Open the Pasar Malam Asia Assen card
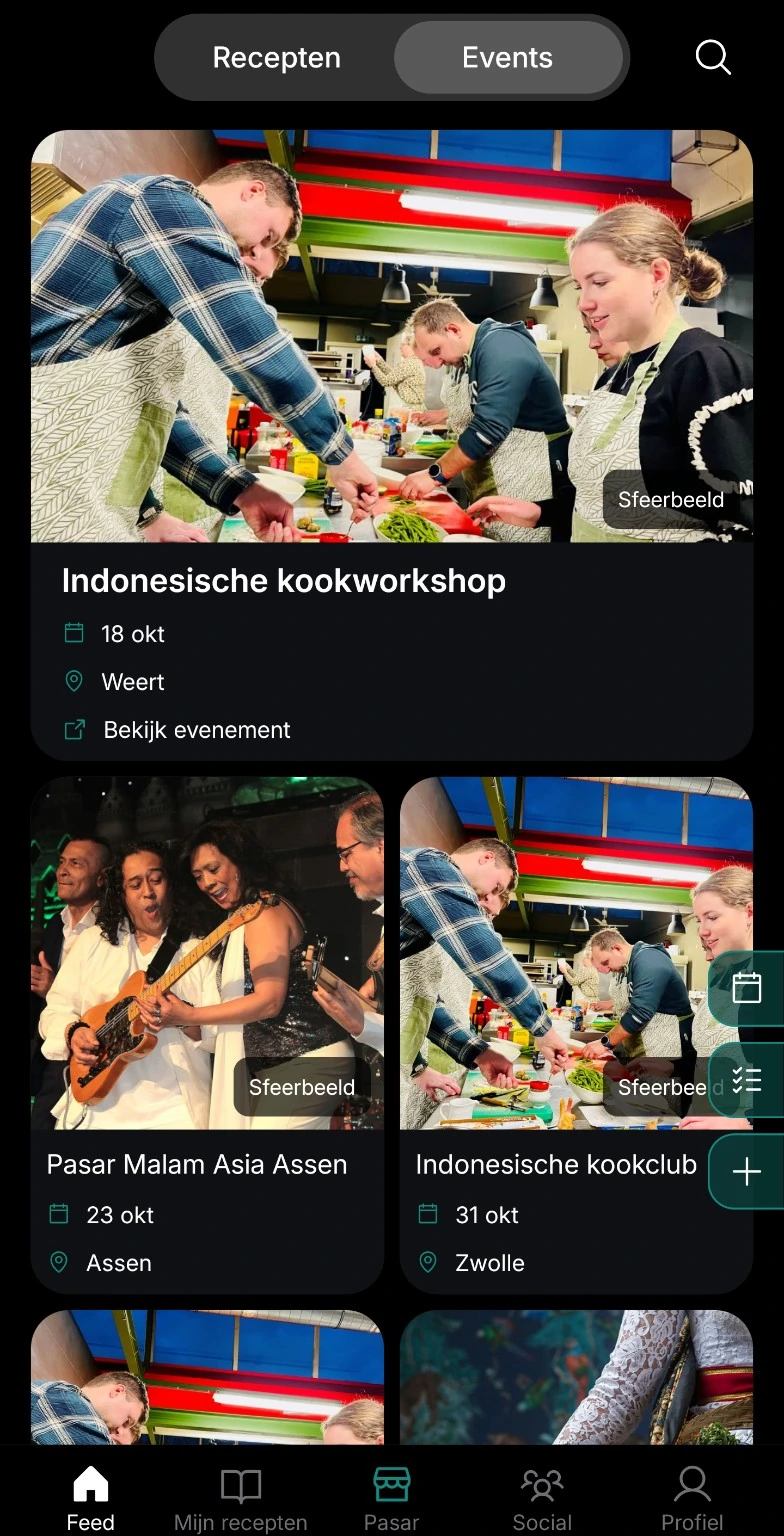The width and height of the screenshot is (784, 1536). 207,1036
